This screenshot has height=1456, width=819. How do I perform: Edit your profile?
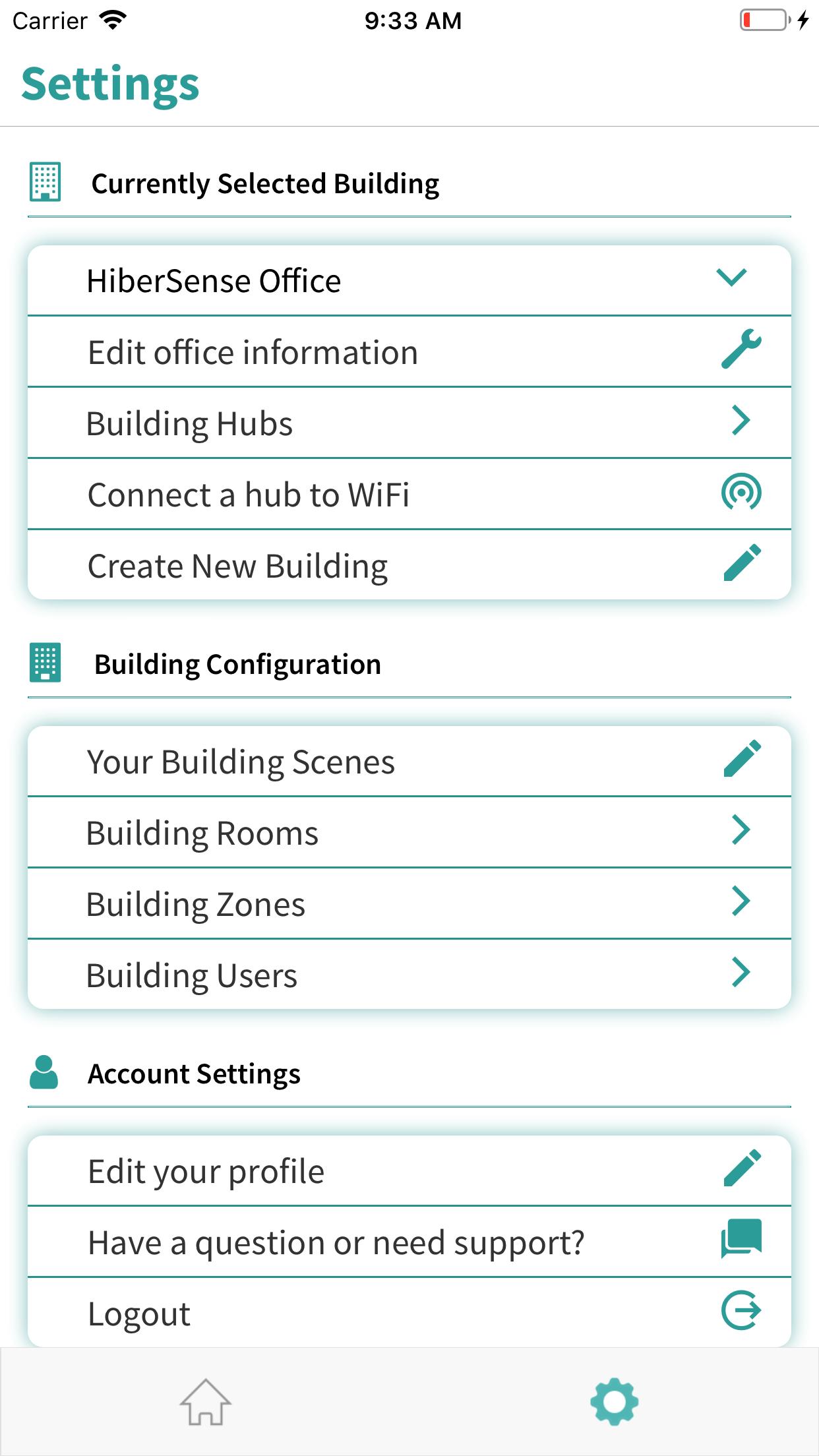(x=409, y=1171)
